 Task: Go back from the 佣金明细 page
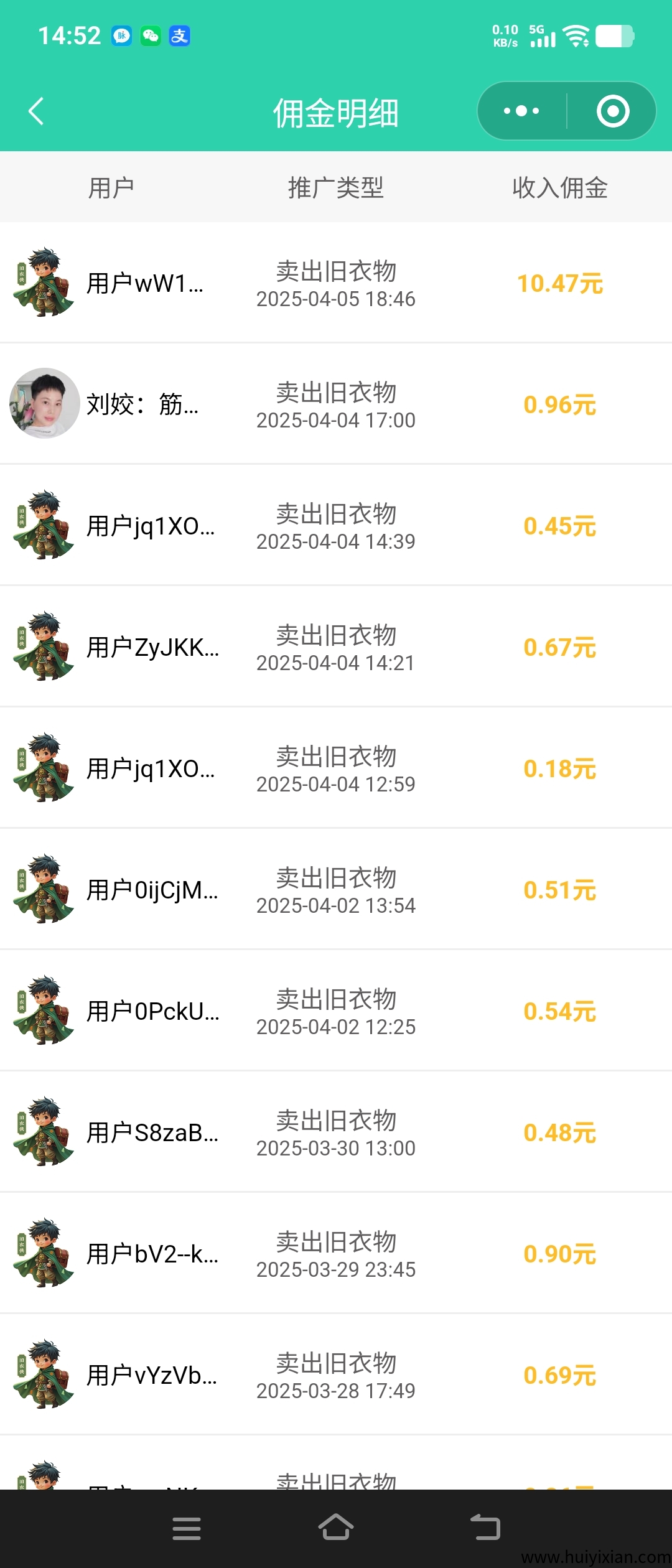point(36,111)
